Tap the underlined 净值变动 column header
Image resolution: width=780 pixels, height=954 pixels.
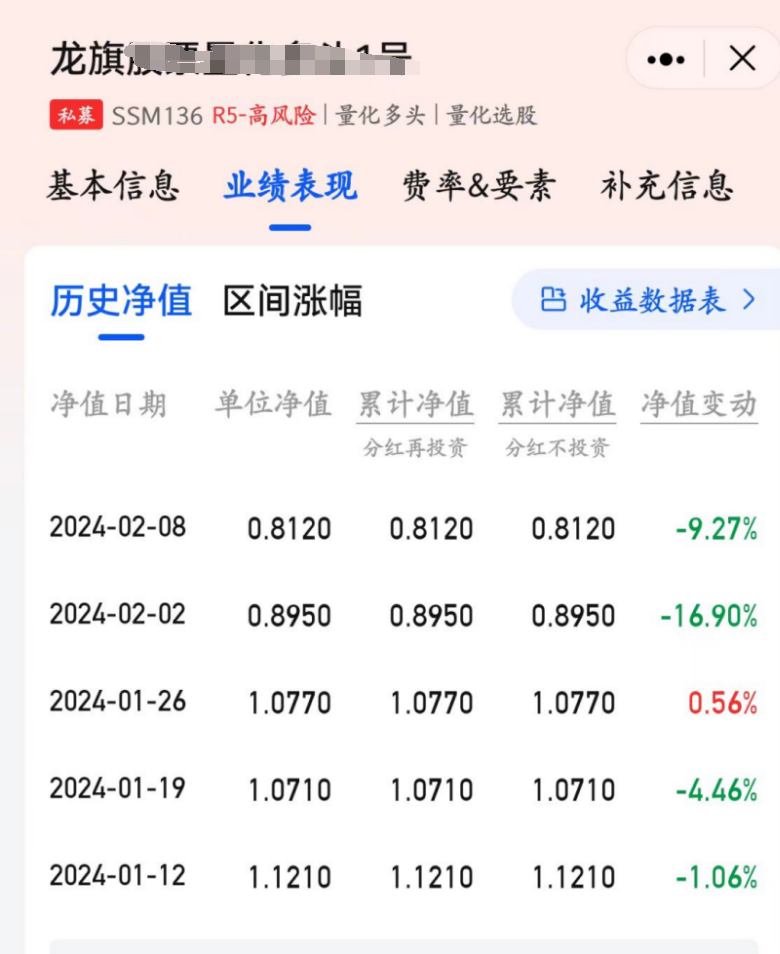coord(699,405)
